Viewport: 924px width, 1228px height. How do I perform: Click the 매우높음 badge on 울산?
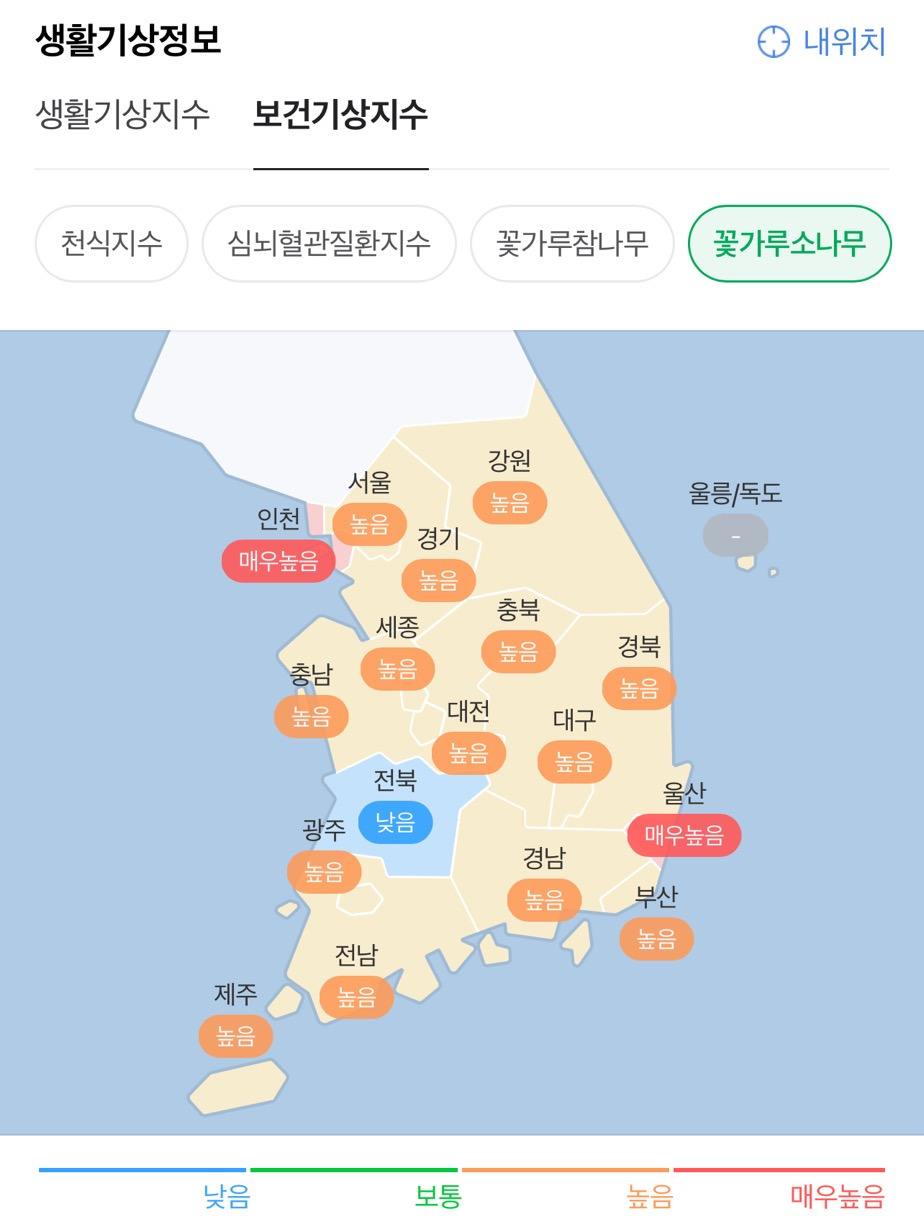click(685, 836)
